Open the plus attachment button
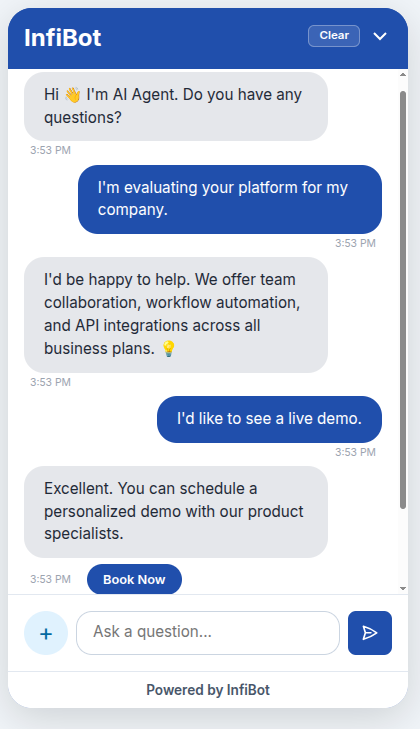The width and height of the screenshot is (420, 729). click(x=46, y=633)
